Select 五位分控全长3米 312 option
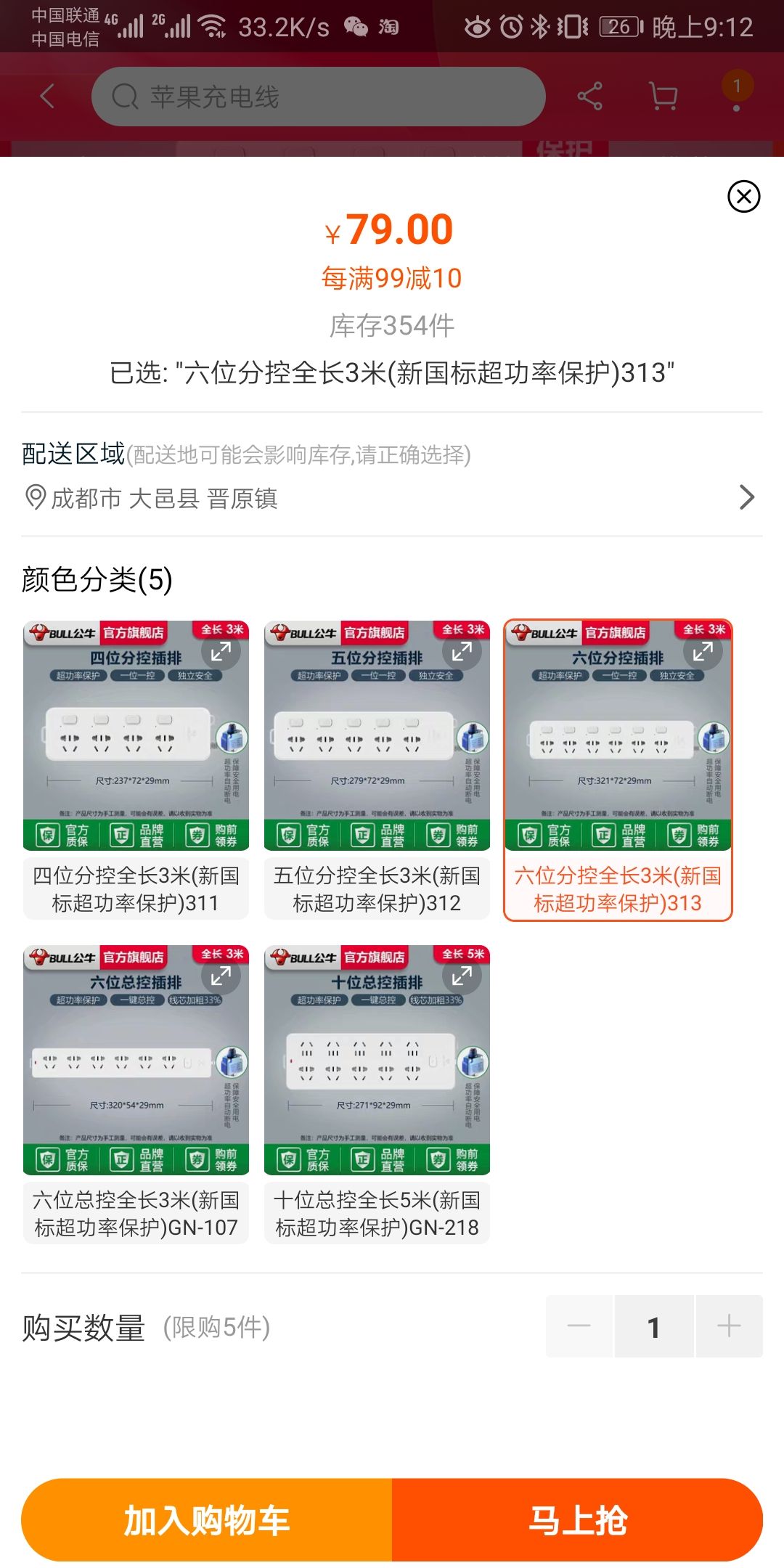 [x=377, y=889]
